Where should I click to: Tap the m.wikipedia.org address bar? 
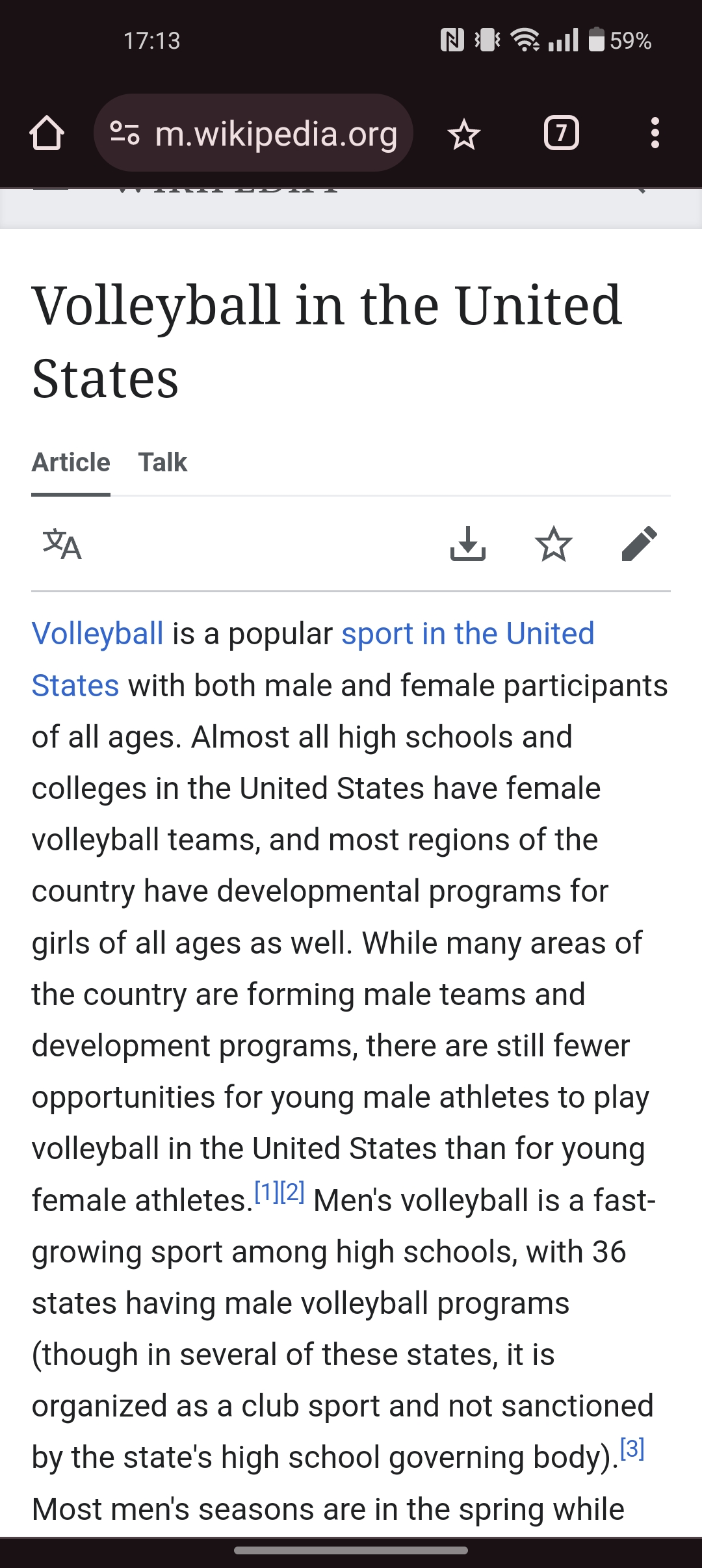tap(253, 133)
